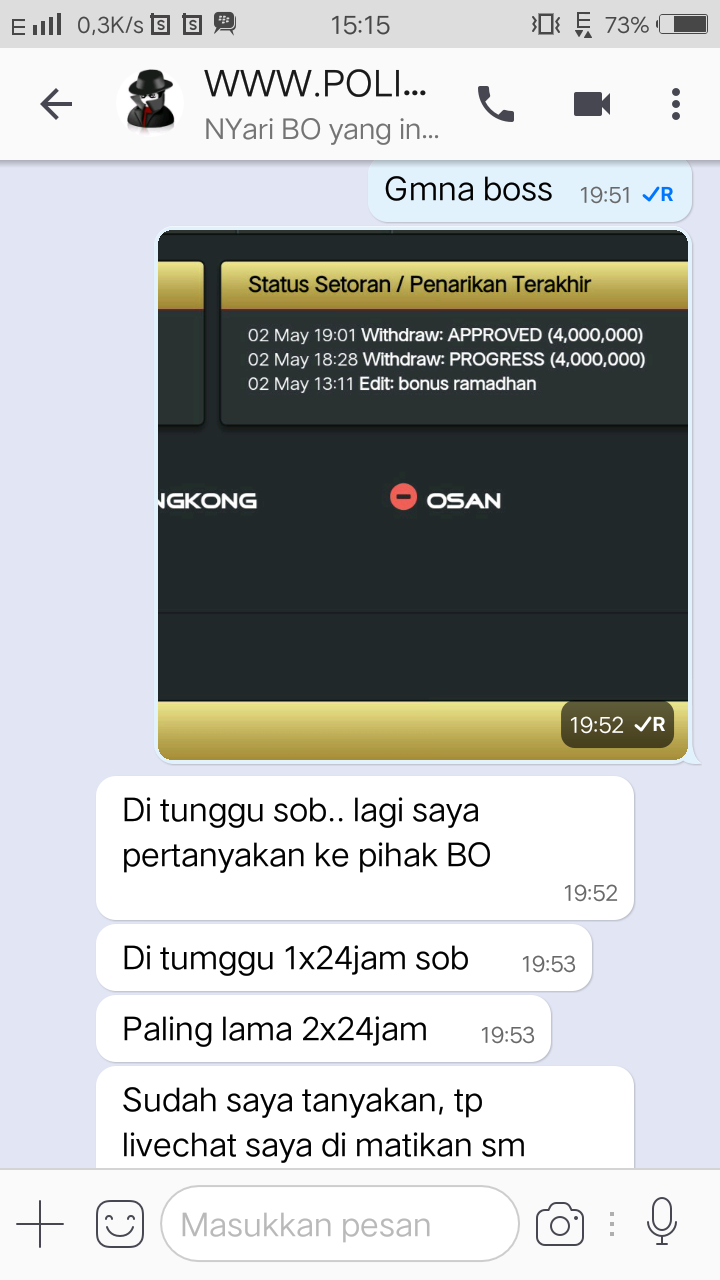Start a voice call
The width and height of the screenshot is (720, 1280).
coord(495,104)
